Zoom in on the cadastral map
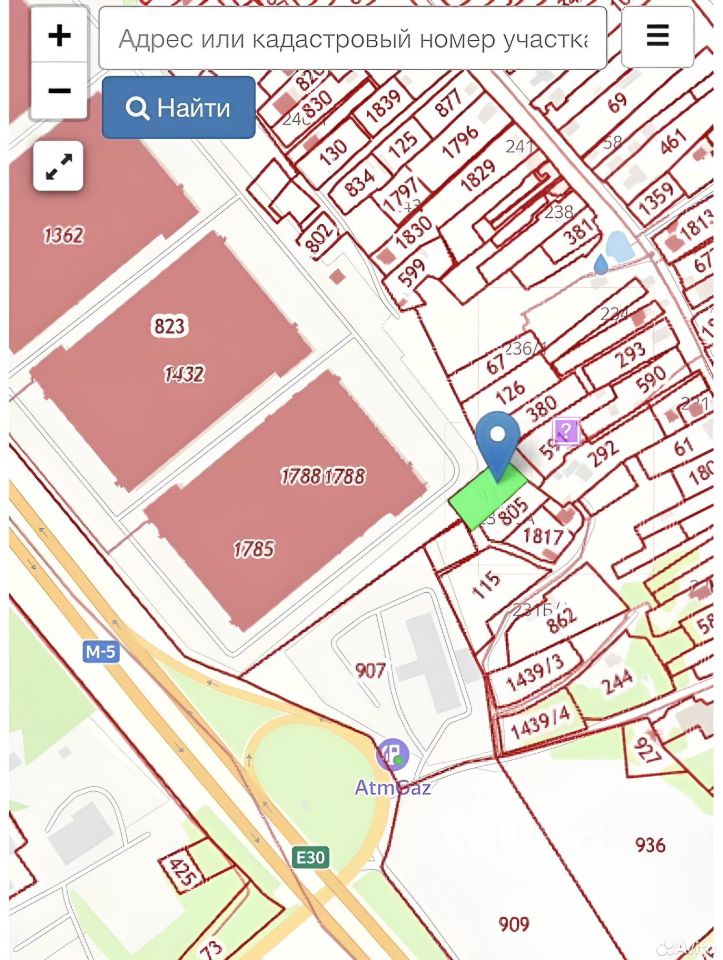This screenshot has width=723, height=960. pos(59,36)
